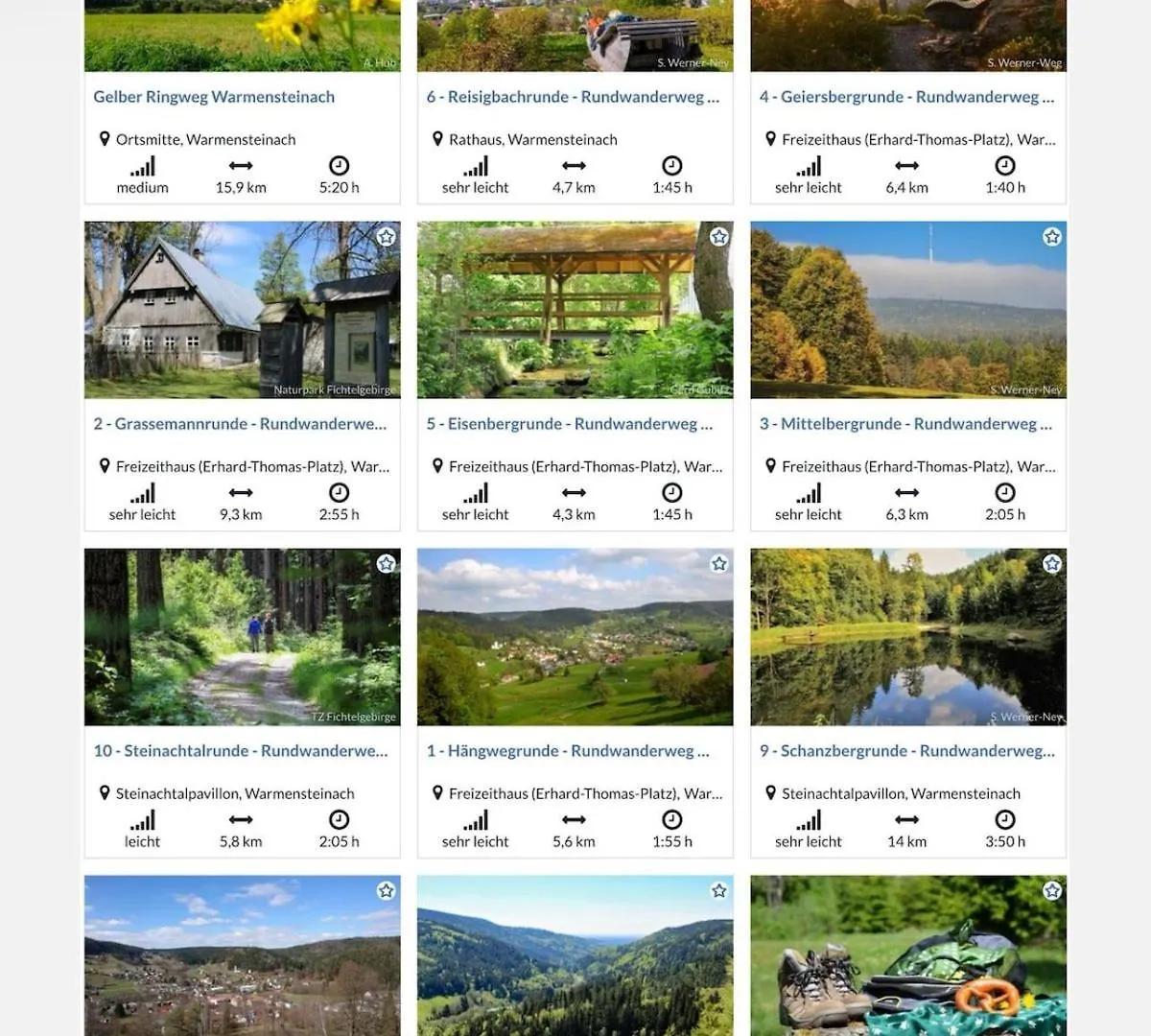Open the 10 - Steinachtalrunde tour card

coord(241,751)
